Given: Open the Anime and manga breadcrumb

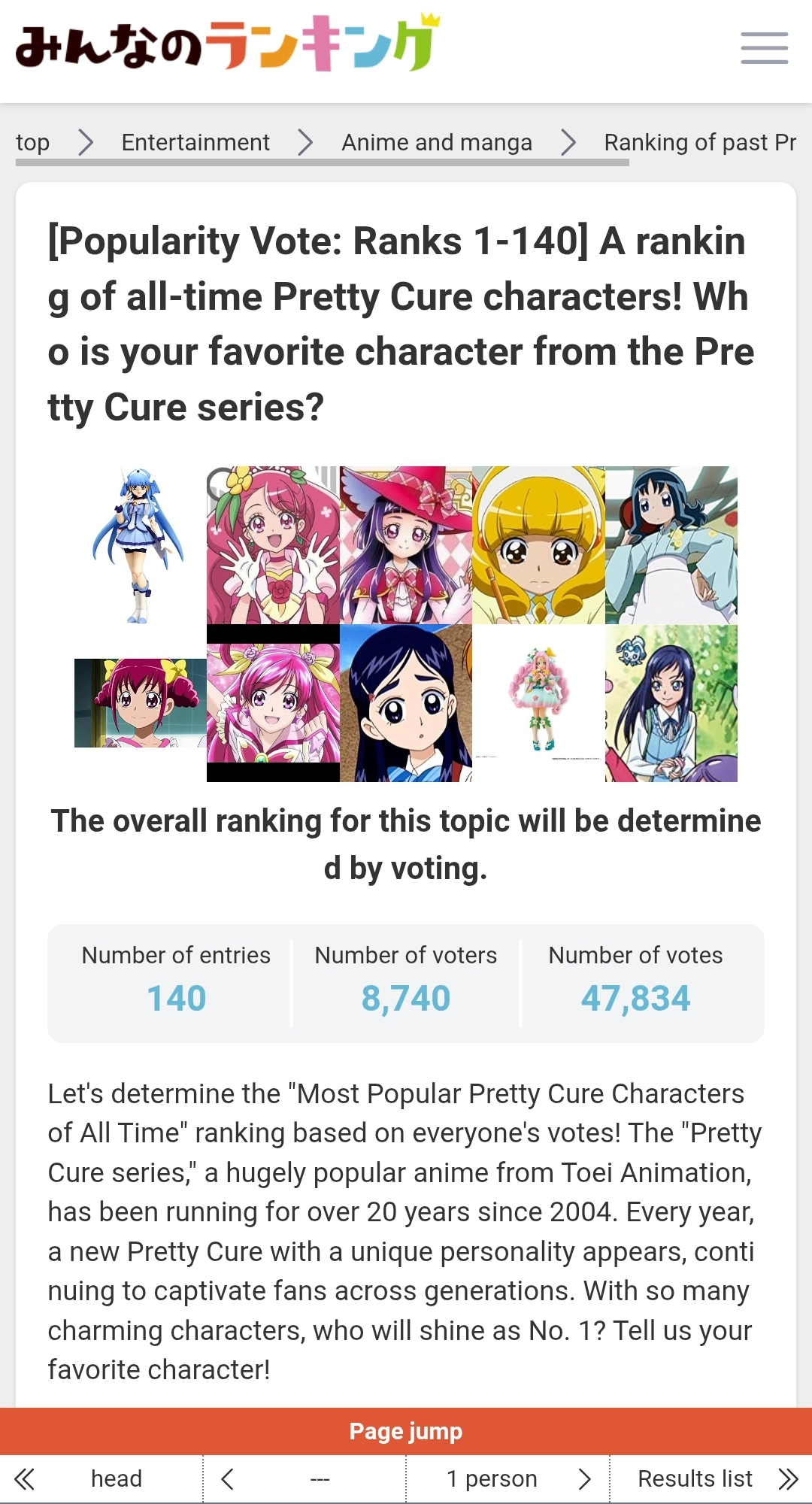Looking at the screenshot, I should 437,142.
